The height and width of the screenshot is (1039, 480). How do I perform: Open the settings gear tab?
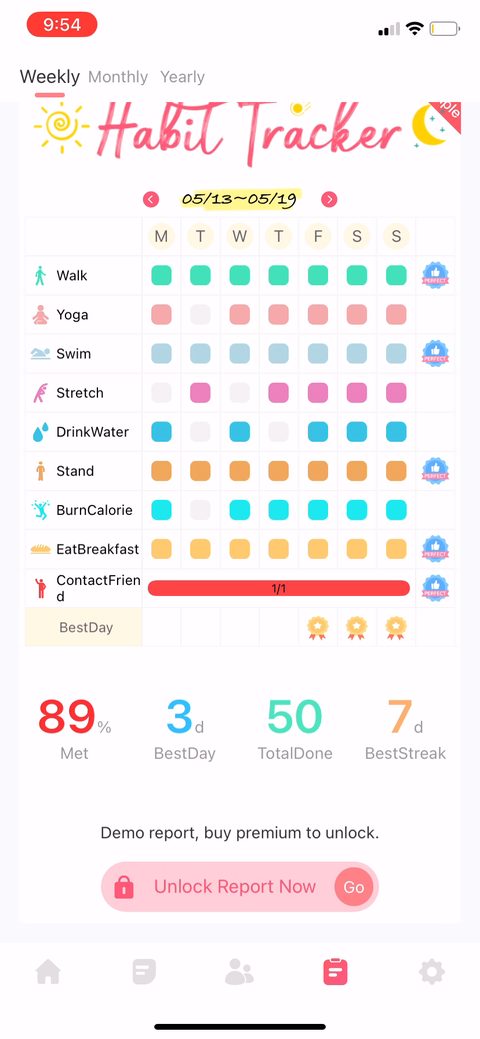point(432,972)
